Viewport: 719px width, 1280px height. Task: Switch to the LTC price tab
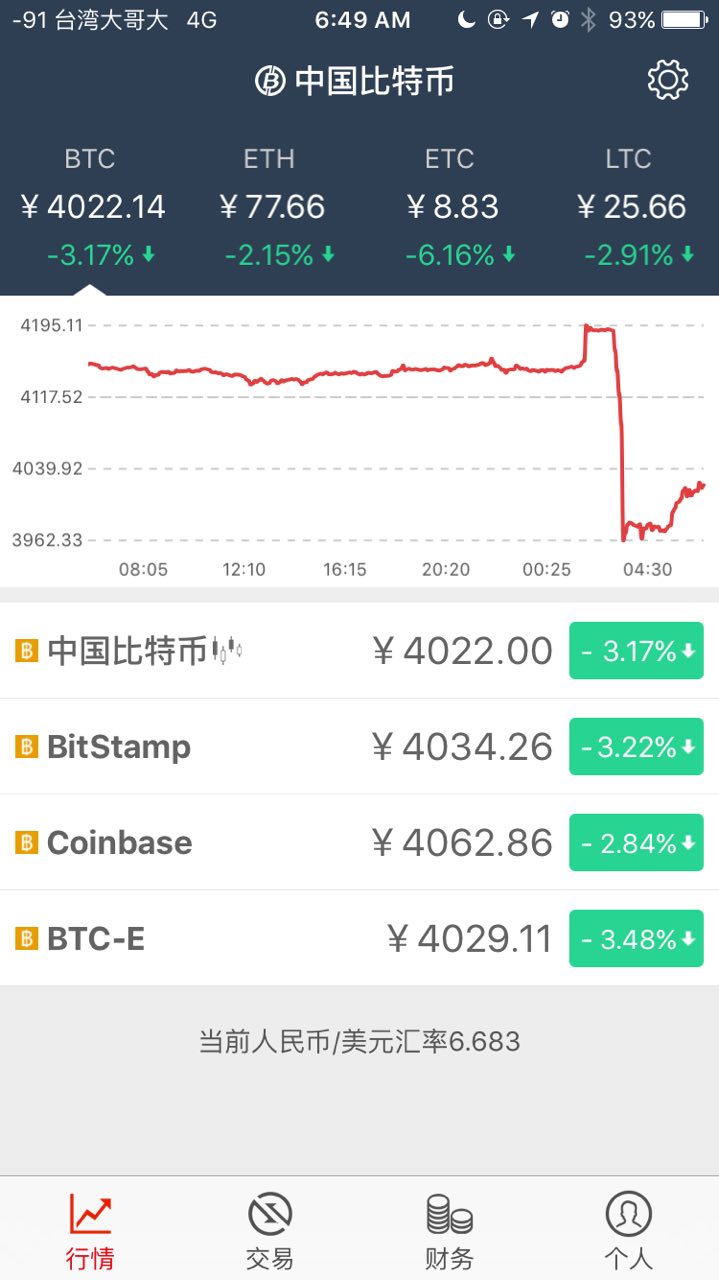630,207
